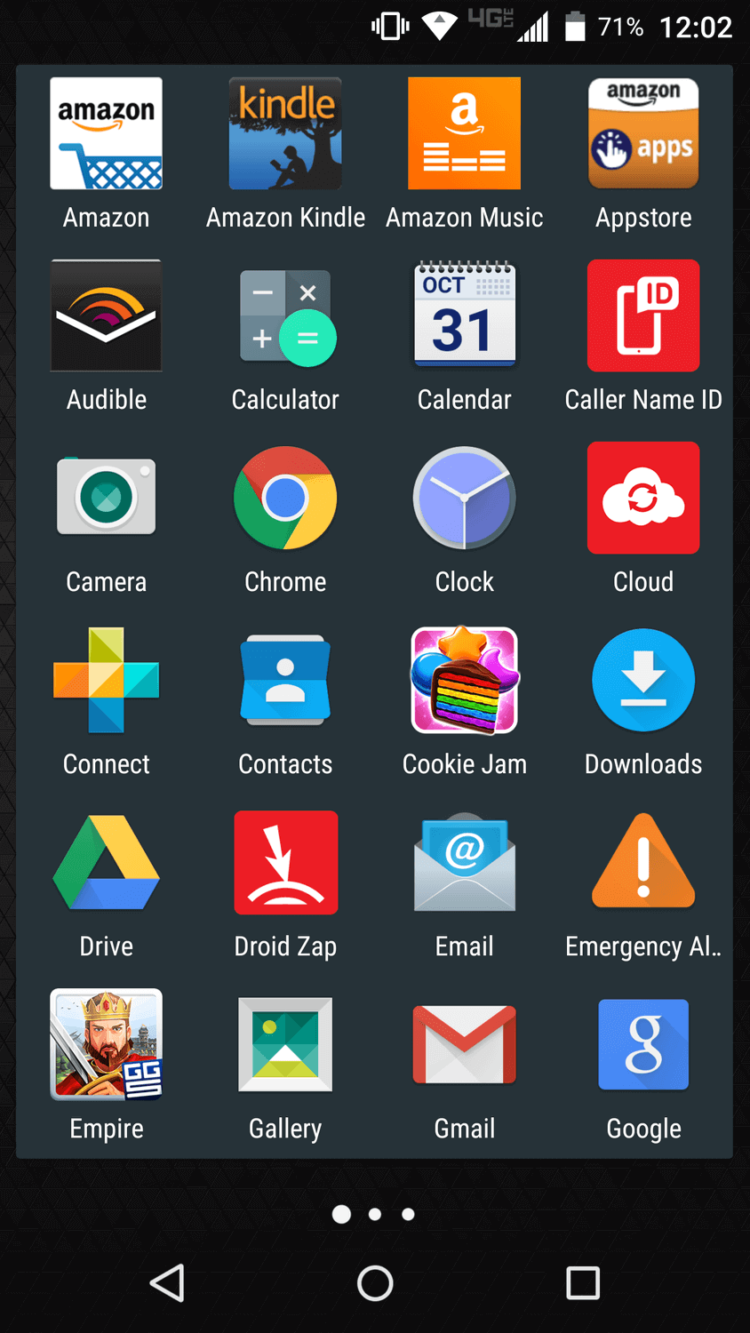Open the Google search app
Screen dimensions: 750x1333
(x=643, y=1044)
